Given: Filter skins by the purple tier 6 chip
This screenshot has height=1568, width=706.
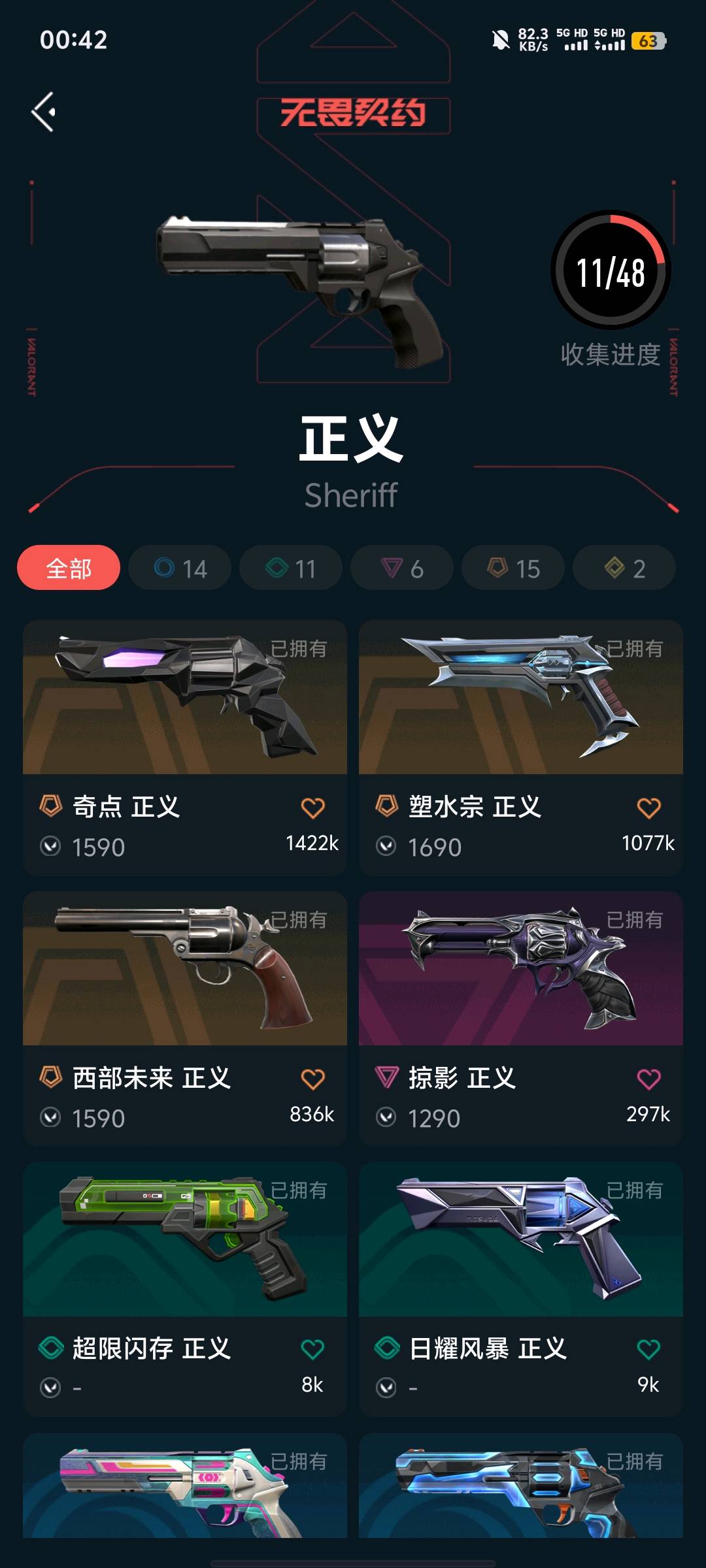Looking at the screenshot, I should click(402, 568).
